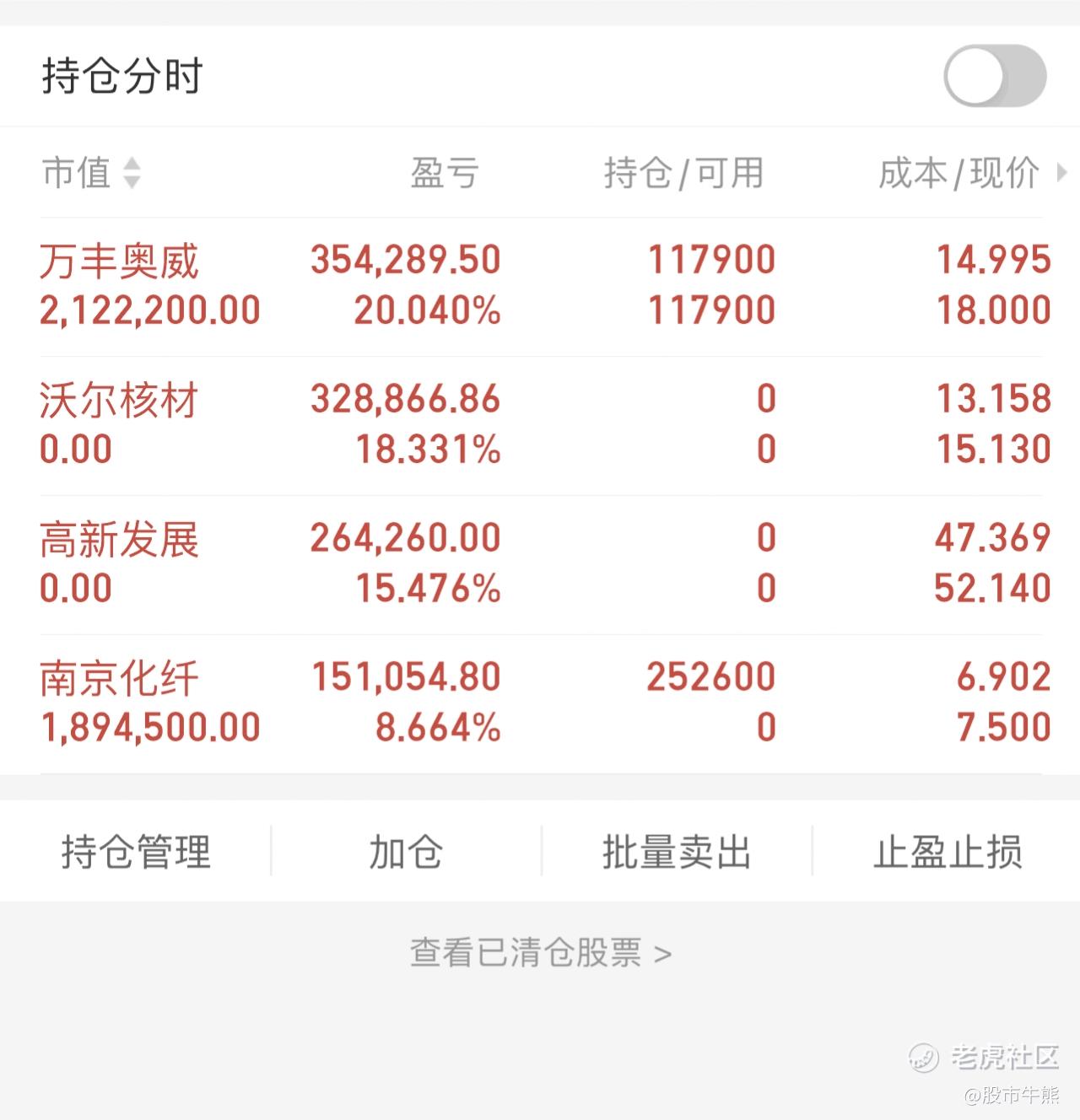Open the 沃尔核材 holding row
The image size is (1080, 1120).
[x=540, y=424]
